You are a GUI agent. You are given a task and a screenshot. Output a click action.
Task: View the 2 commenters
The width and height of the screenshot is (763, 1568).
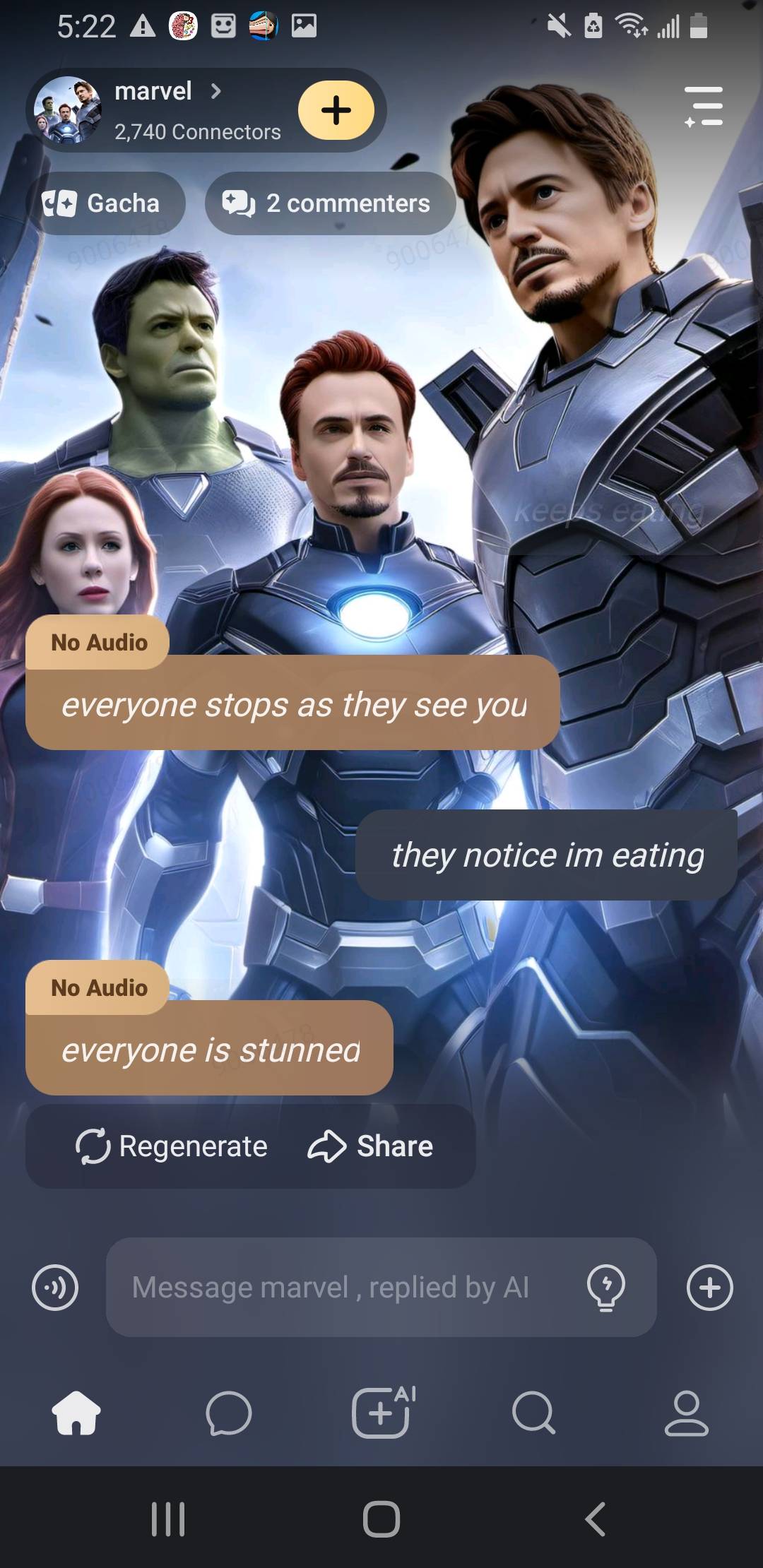click(329, 203)
